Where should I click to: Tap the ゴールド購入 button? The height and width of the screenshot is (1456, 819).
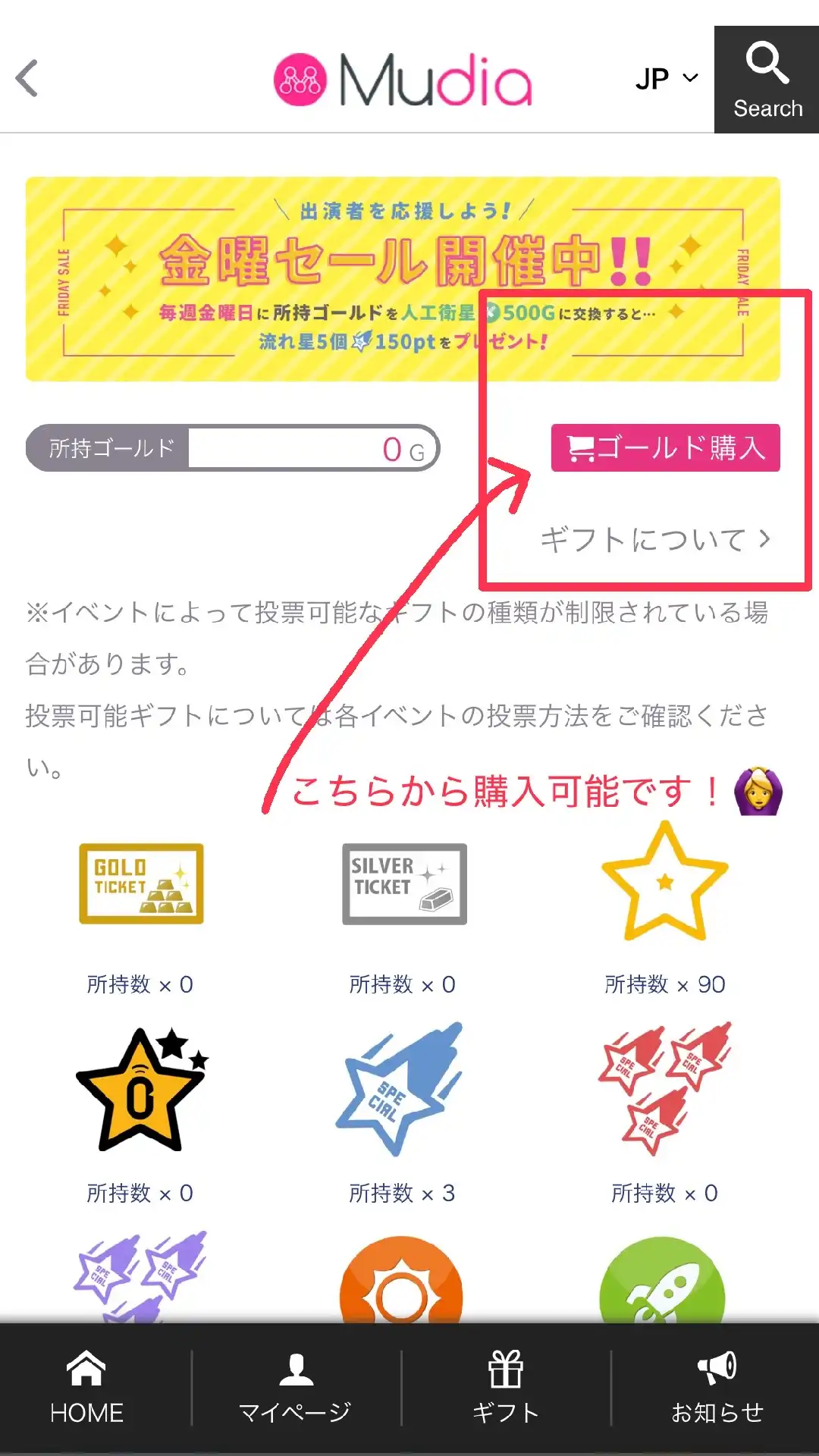(x=665, y=448)
